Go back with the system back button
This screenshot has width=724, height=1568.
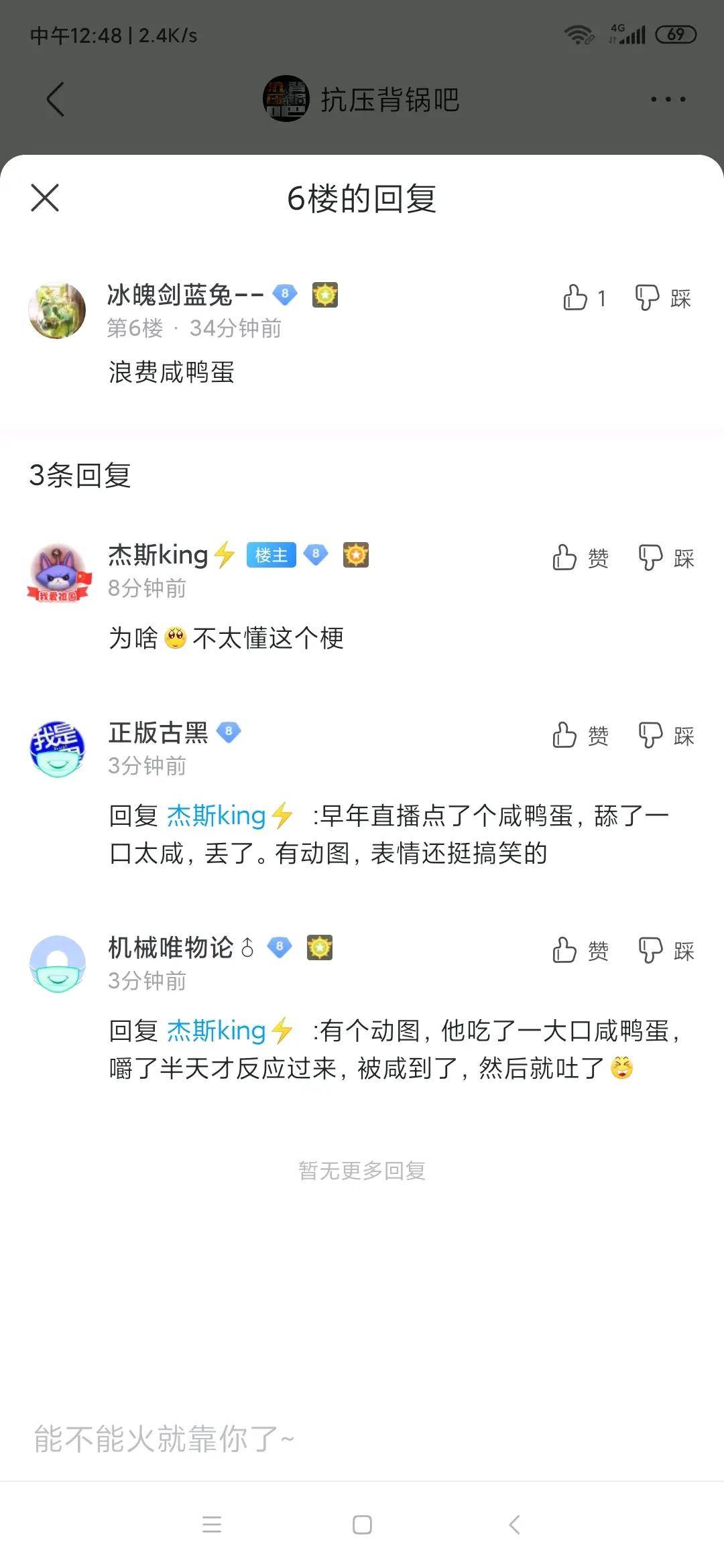(x=514, y=1525)
